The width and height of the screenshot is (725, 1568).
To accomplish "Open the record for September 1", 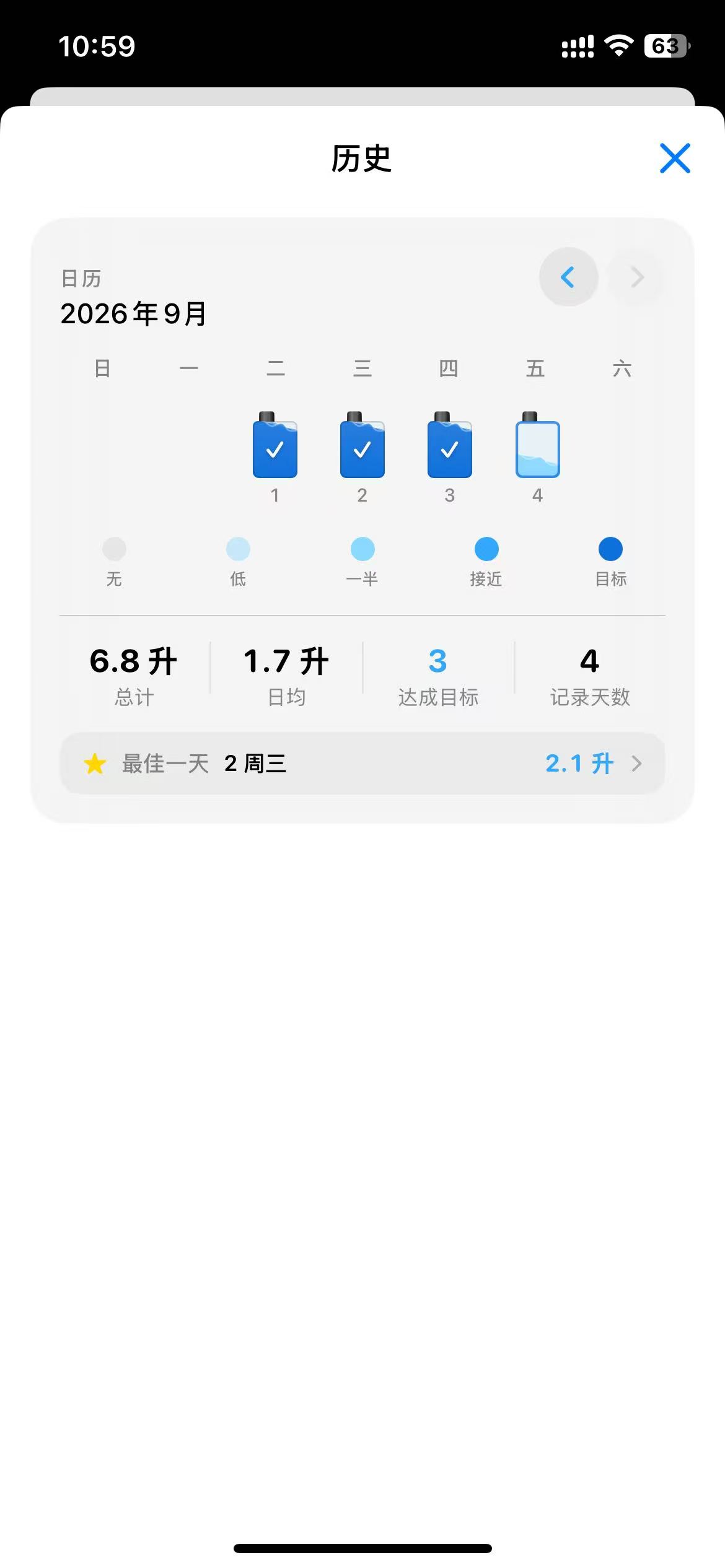I will tap(275, 457).
